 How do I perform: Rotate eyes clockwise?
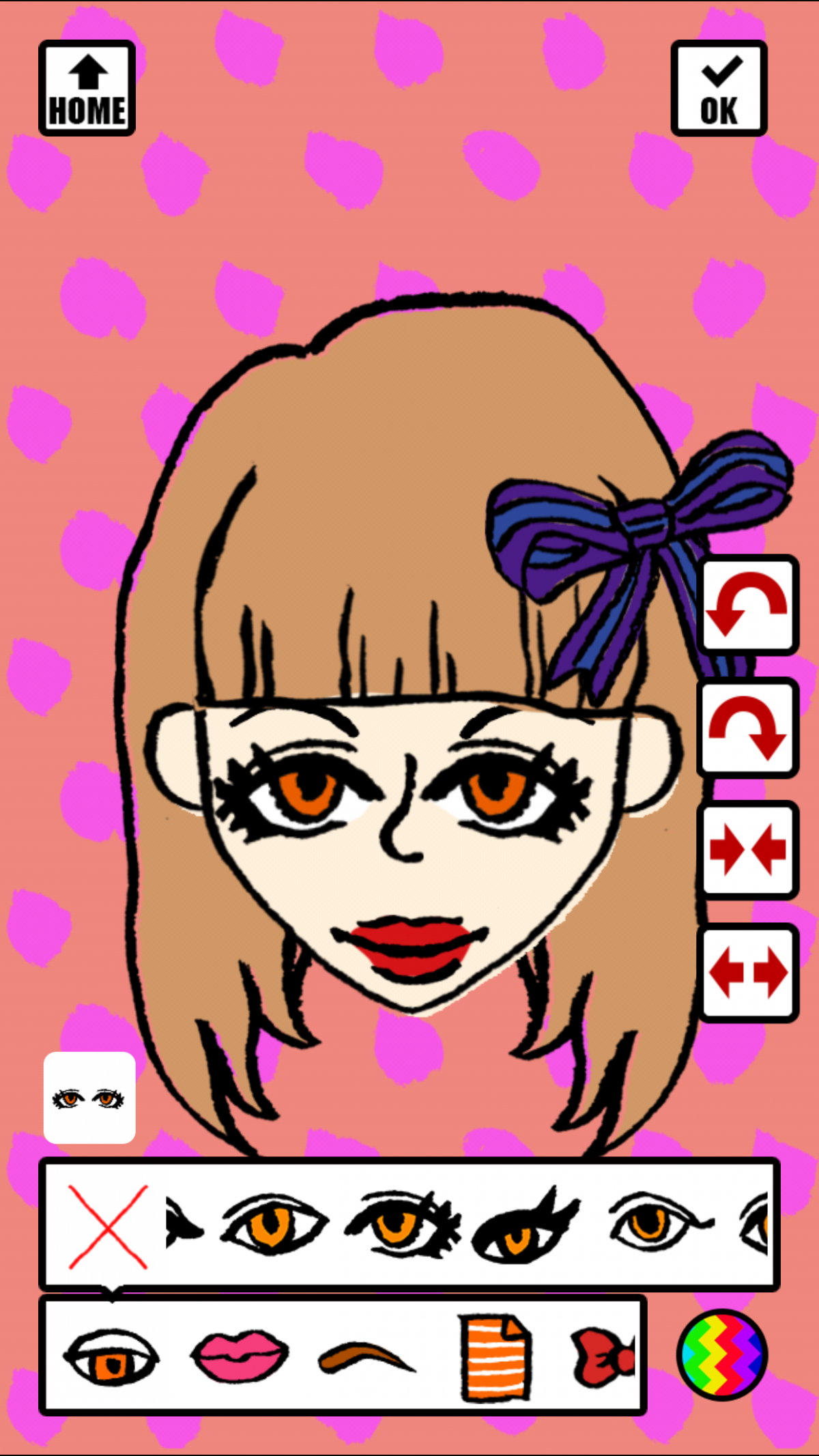[747, 728]
